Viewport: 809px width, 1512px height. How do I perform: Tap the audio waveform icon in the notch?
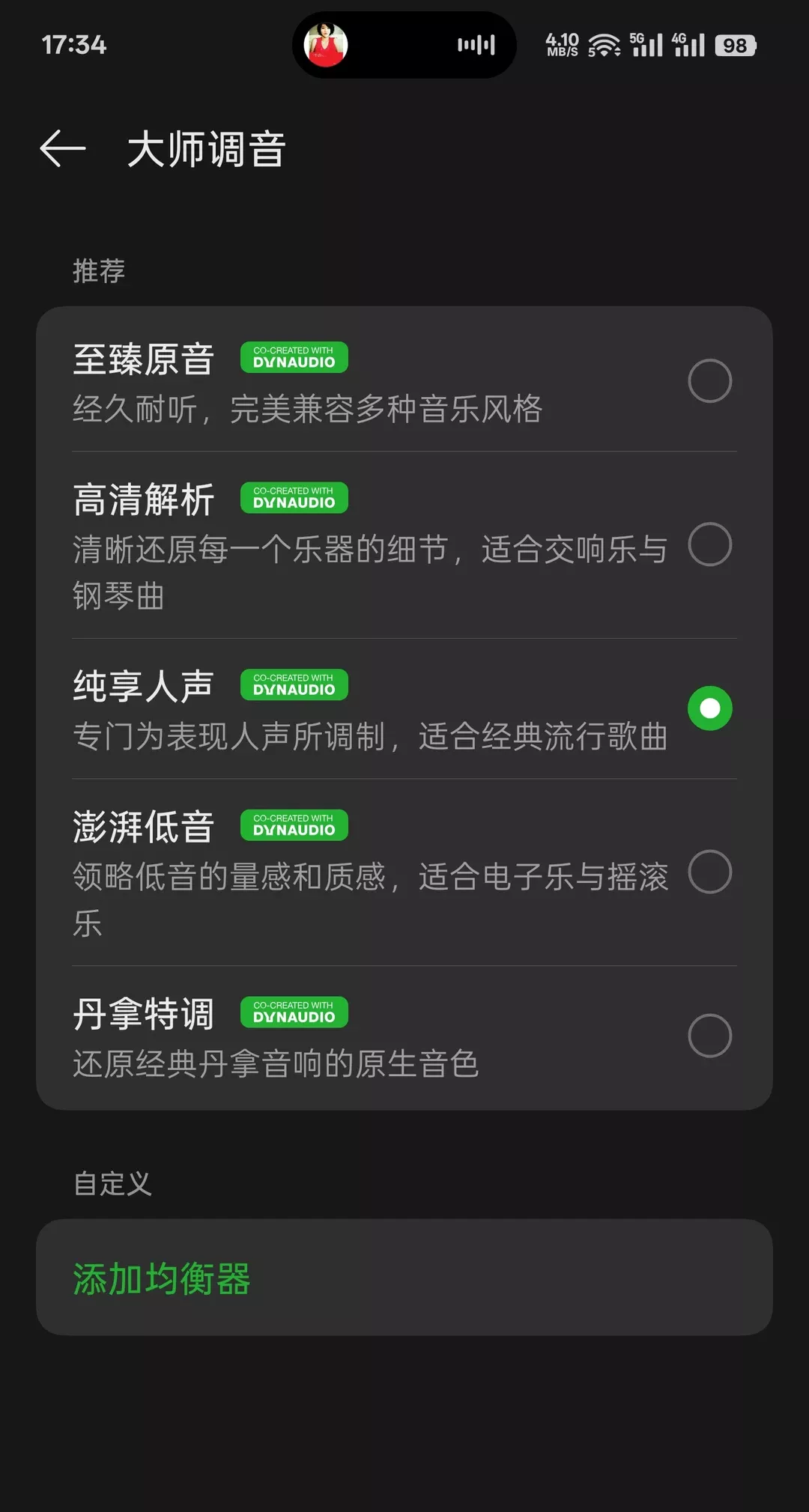[475, 45]
